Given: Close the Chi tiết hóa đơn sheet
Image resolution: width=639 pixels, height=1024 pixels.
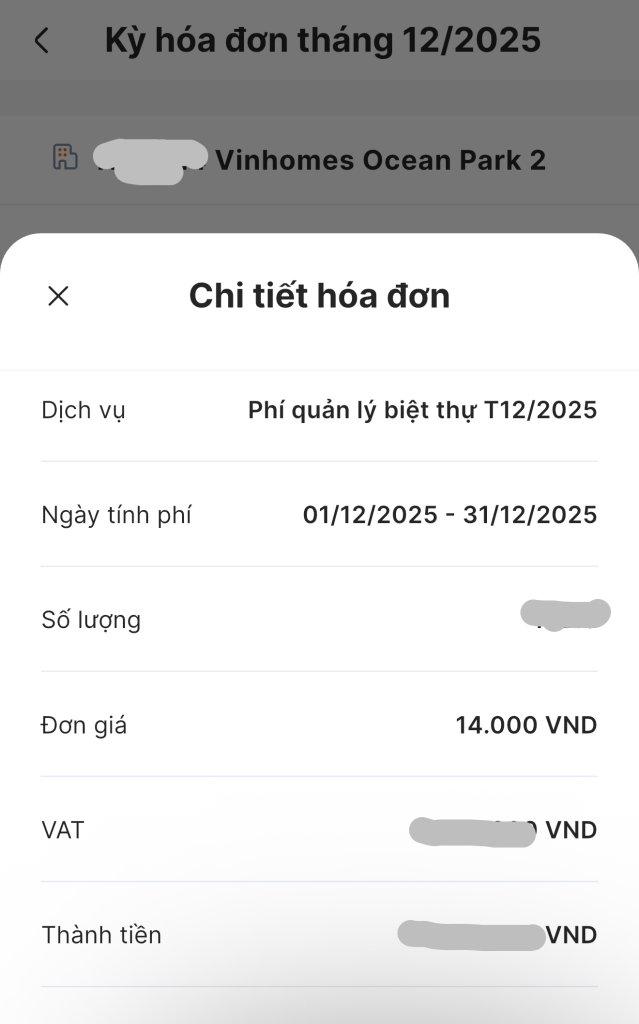Looking at the screenshot, I should (x=58, y=296).
